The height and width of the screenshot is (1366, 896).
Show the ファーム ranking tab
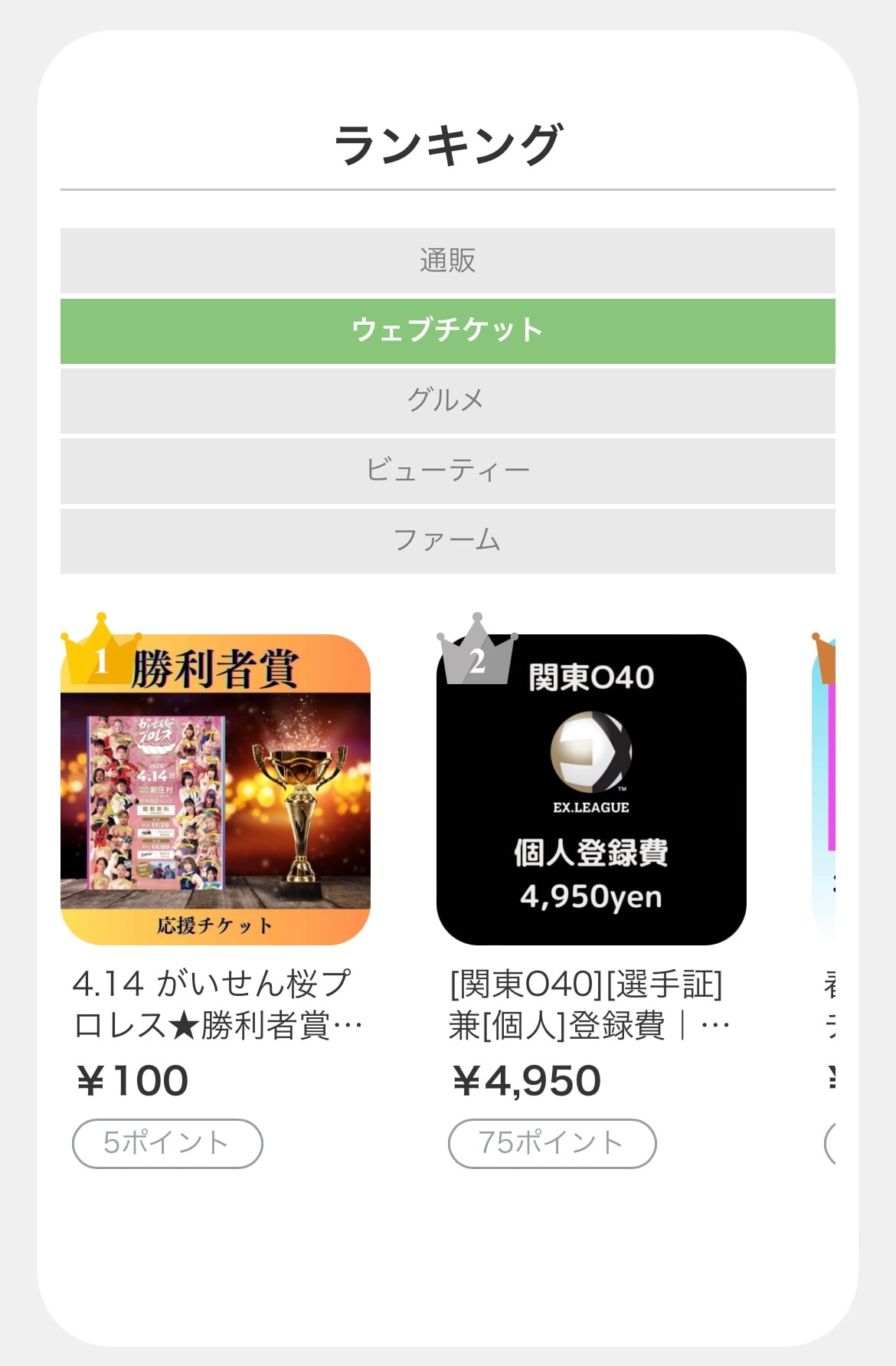point(447,540)
